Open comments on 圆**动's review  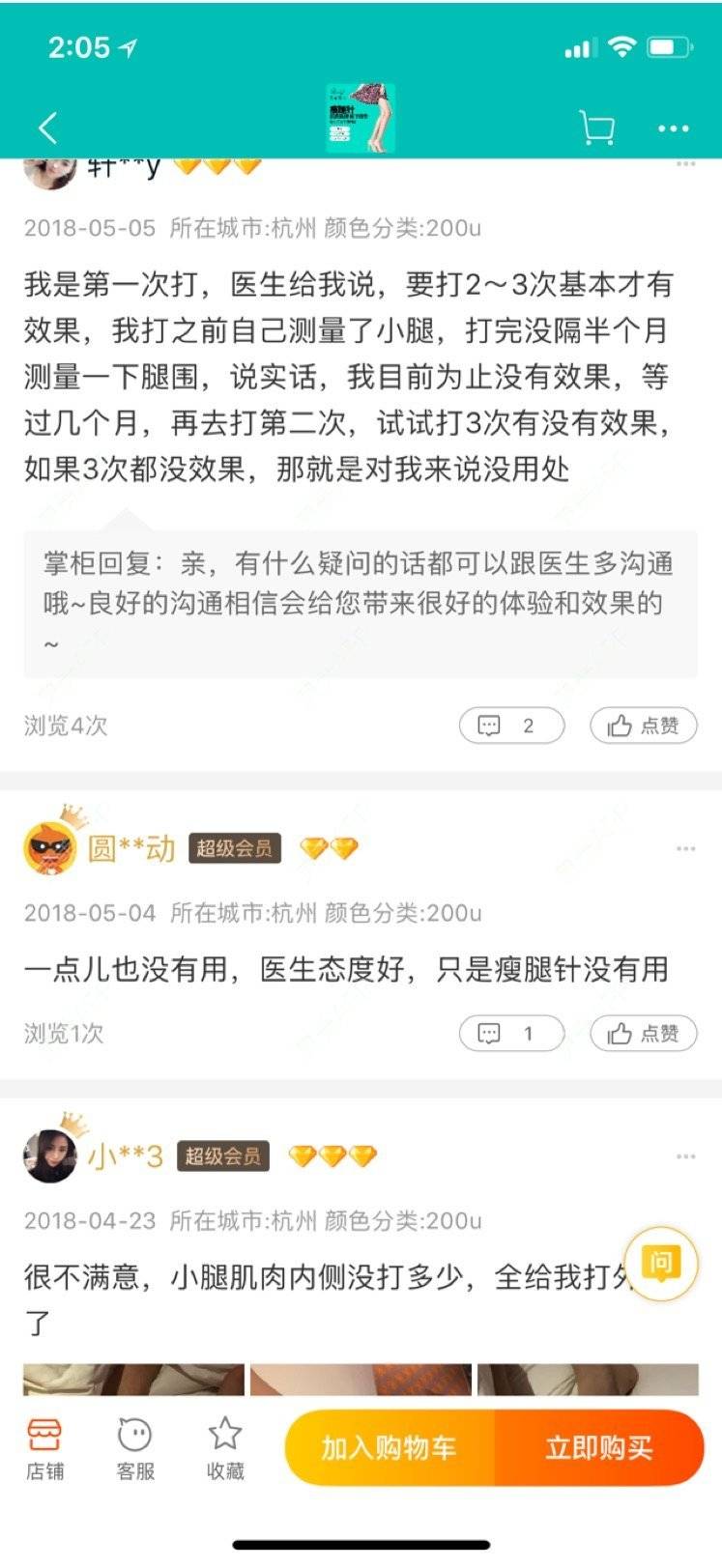click(x=511, y=1034)
